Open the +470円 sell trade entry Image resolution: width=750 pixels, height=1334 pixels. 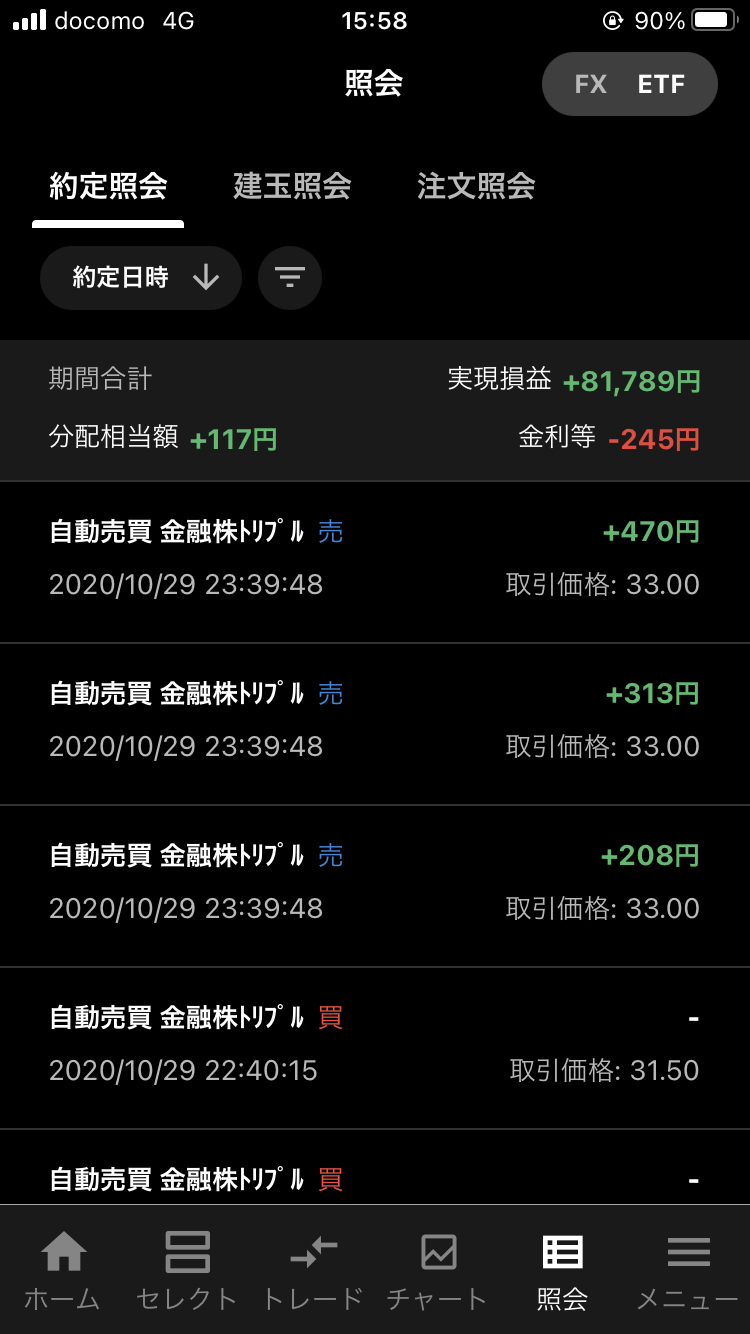(x=375, y=558)
